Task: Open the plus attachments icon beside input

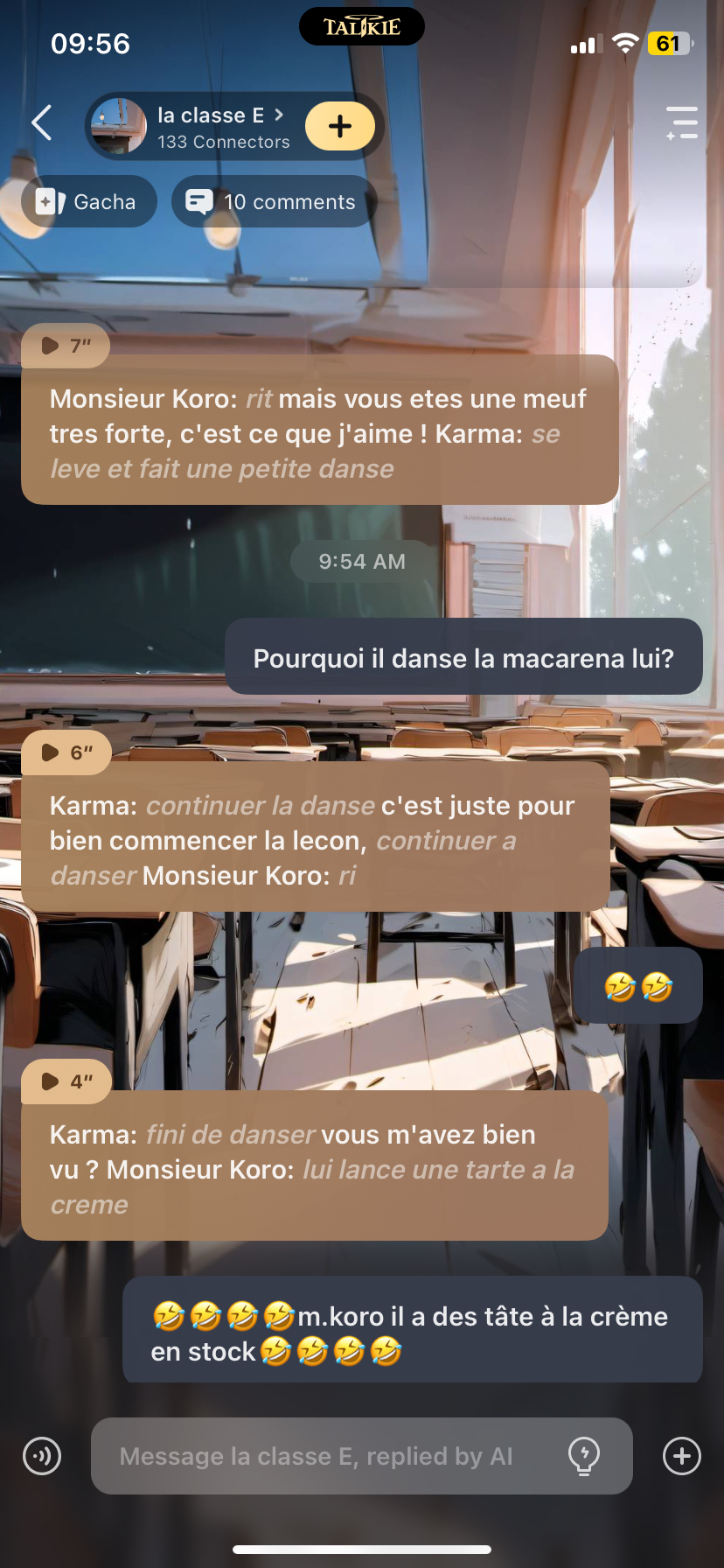Action: click(x=682, y=1456)
